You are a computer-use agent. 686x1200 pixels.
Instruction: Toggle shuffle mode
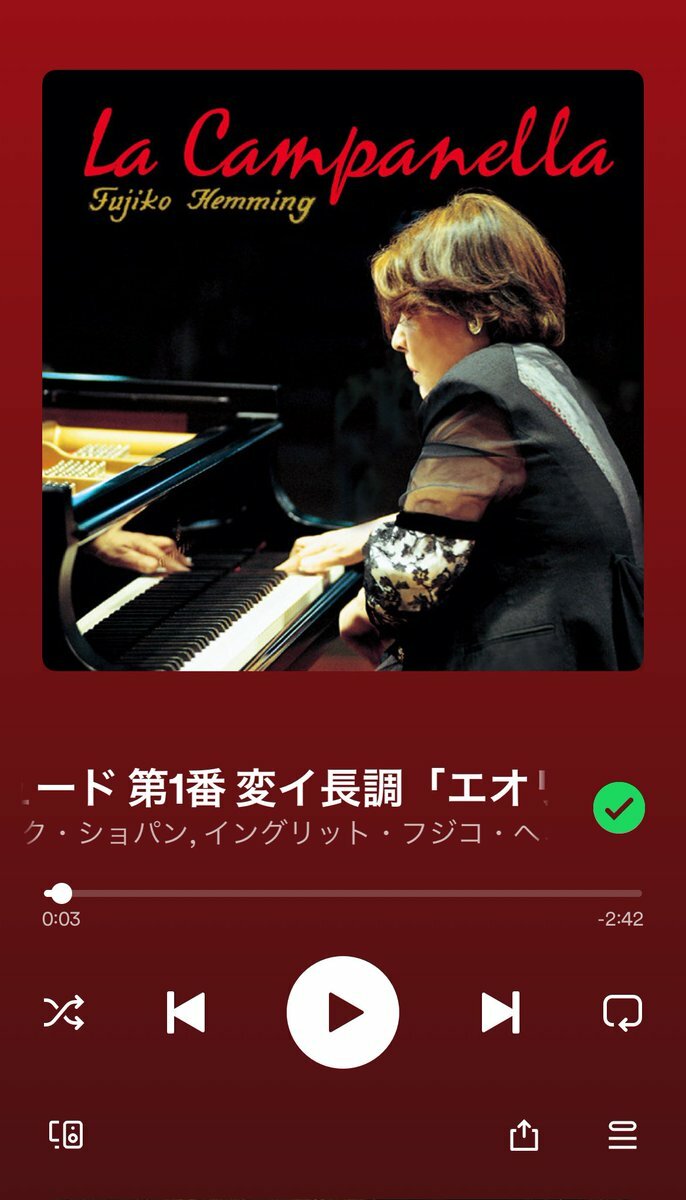64,1013
